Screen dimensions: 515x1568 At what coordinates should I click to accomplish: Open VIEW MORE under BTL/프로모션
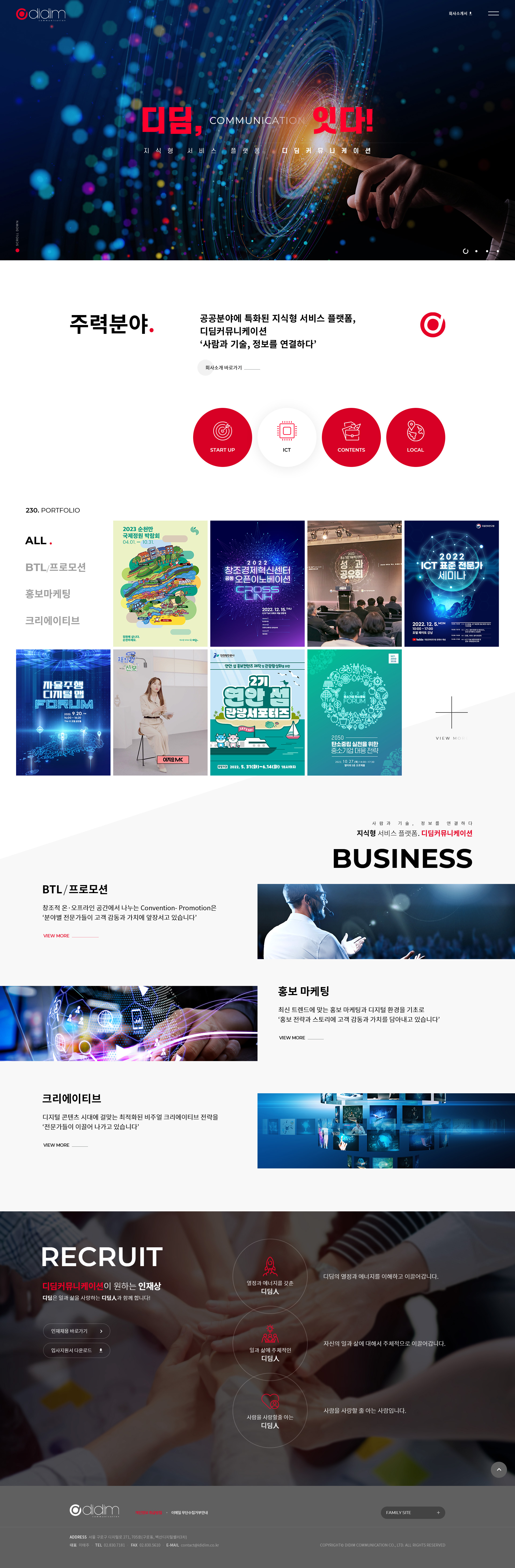57,935
